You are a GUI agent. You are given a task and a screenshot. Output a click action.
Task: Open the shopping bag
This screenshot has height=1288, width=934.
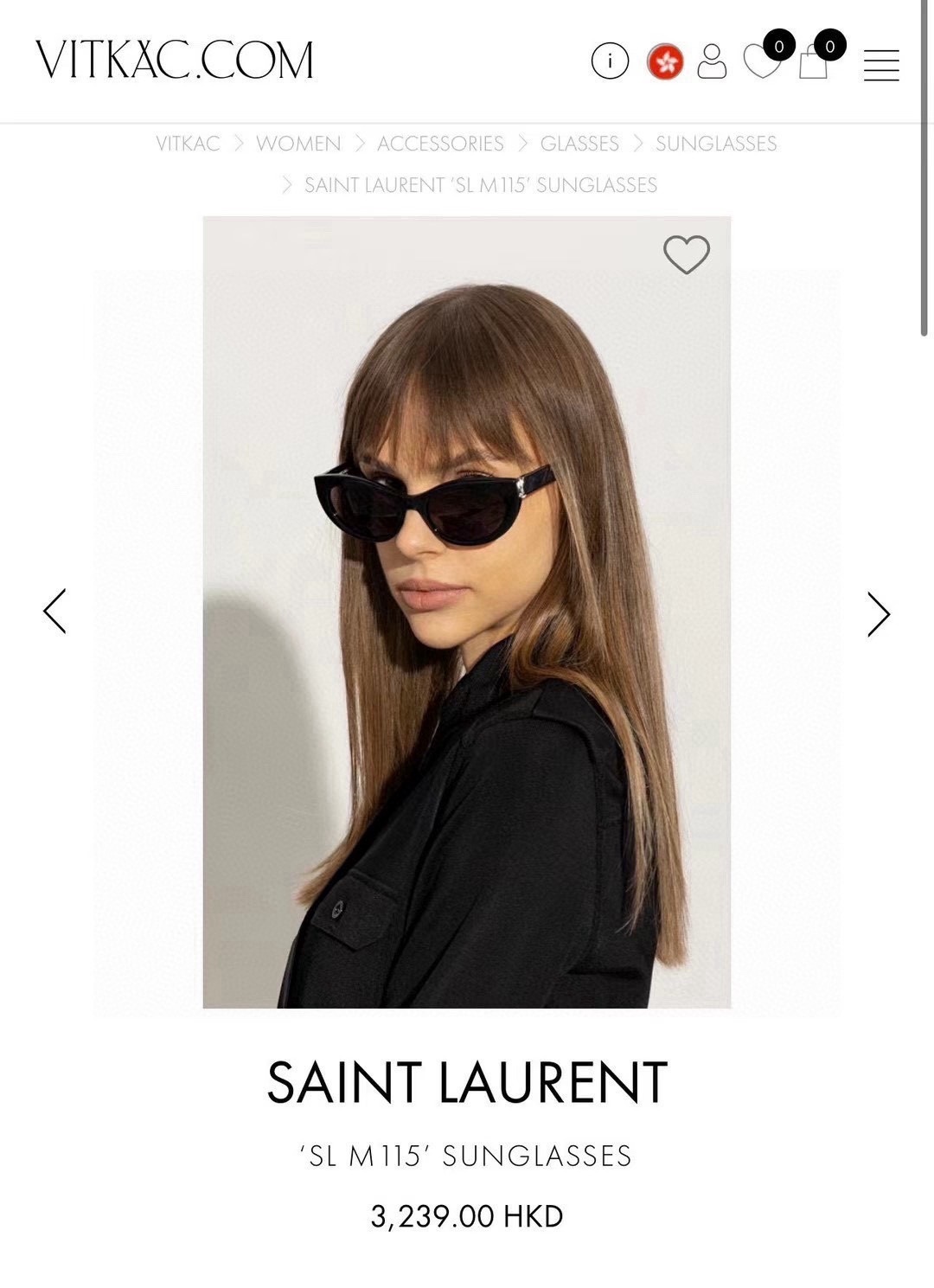pyautogui.click(x=814, y=63)
